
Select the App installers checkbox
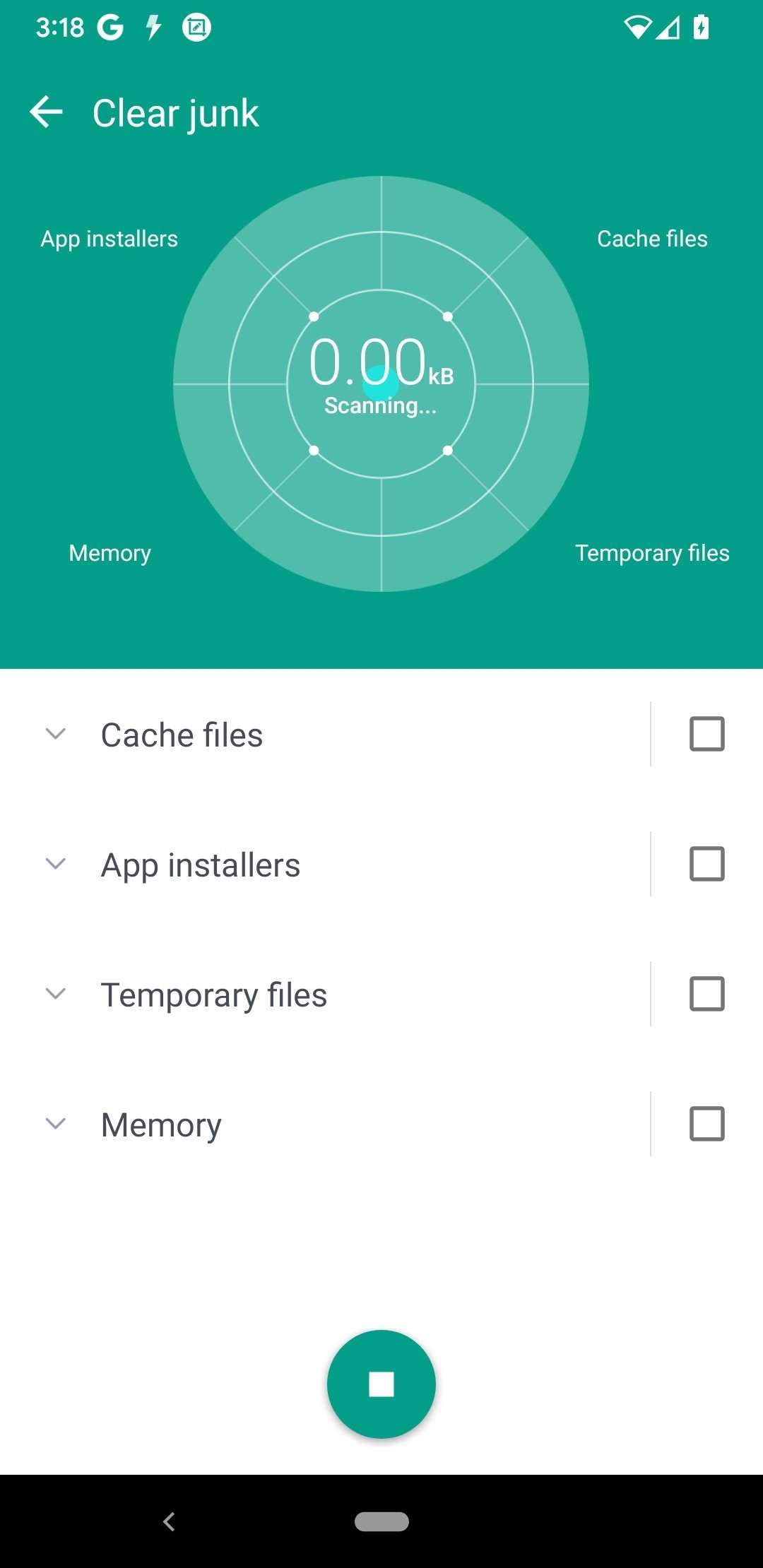[x=706, y=864]
